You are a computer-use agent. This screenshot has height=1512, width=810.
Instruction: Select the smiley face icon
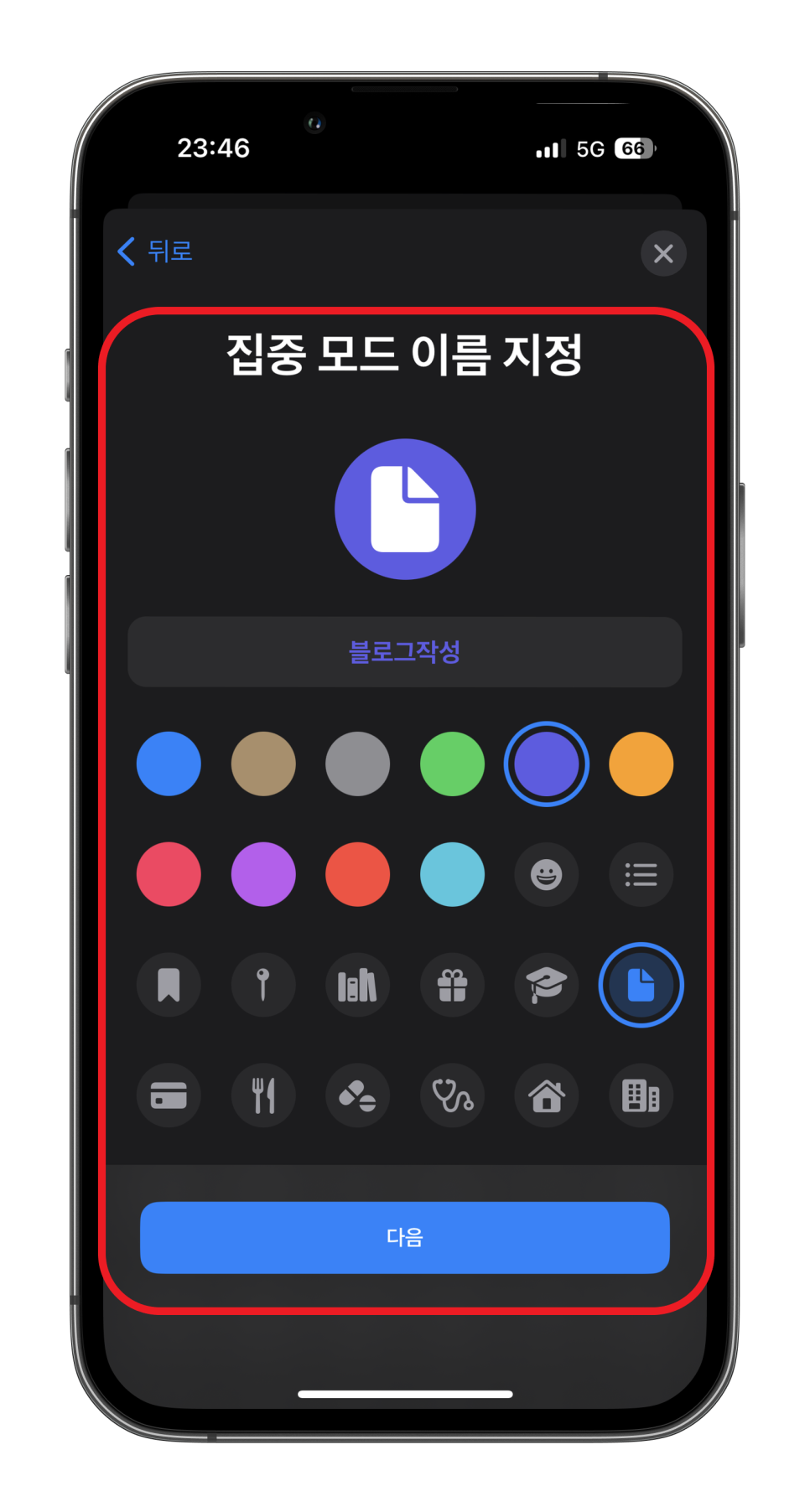547,874
